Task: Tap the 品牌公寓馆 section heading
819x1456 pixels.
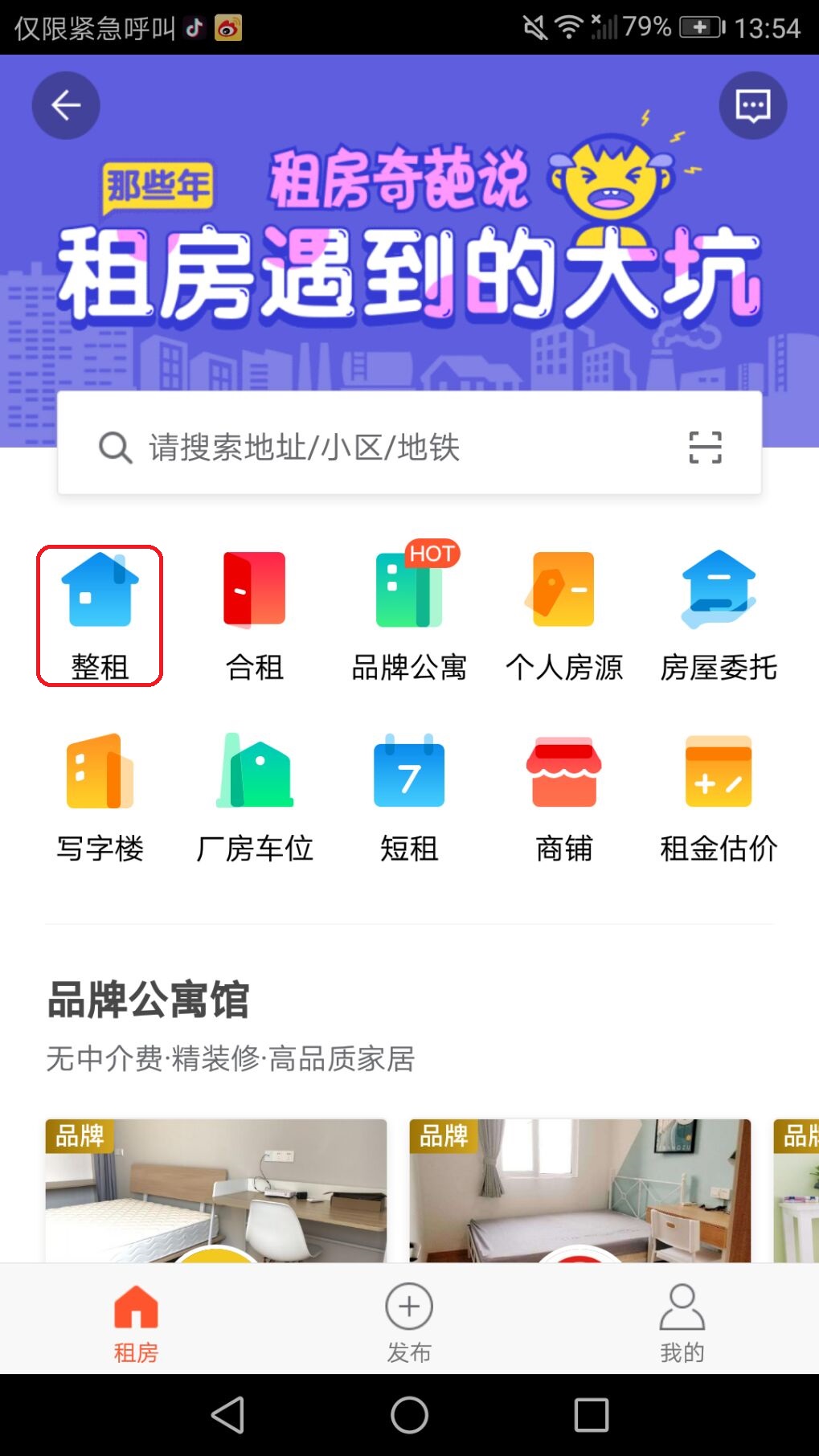Action: pos(149,999)
